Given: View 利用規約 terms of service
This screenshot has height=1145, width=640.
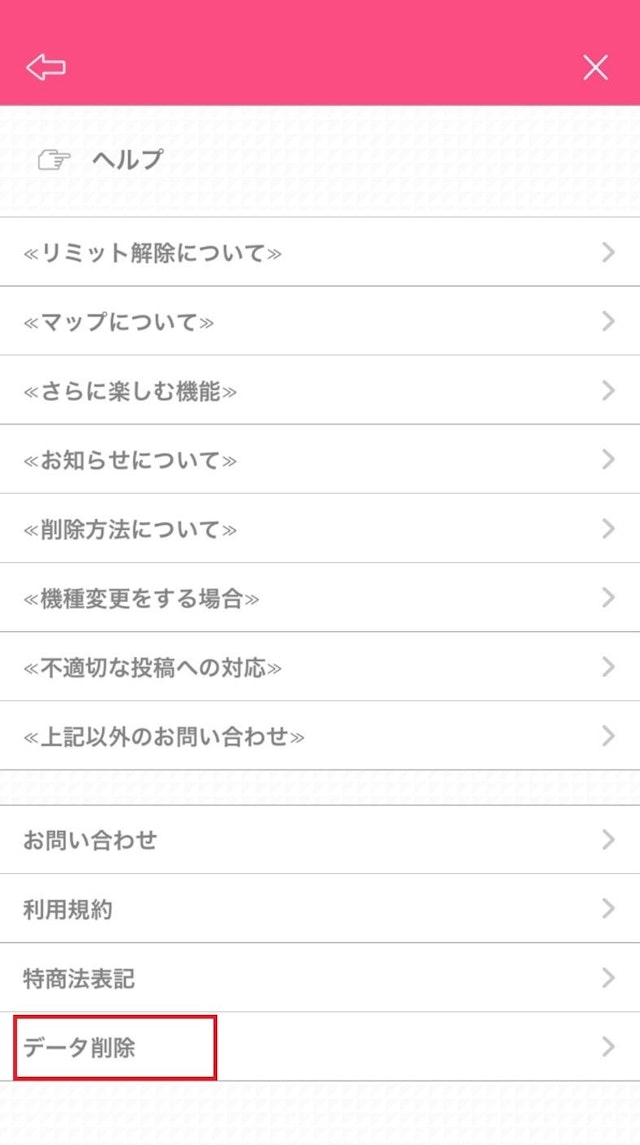Looking at the screenshot, I should pyautogui.click(x=320, y=908).
